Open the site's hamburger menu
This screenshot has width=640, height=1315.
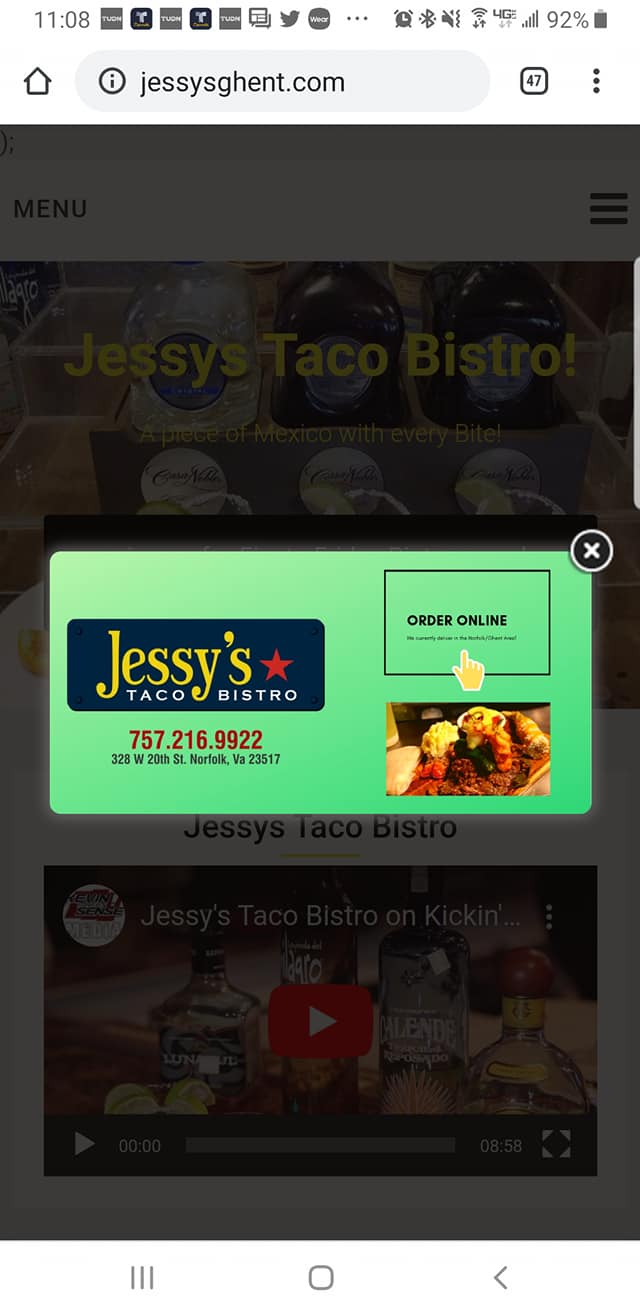(608, 209)
